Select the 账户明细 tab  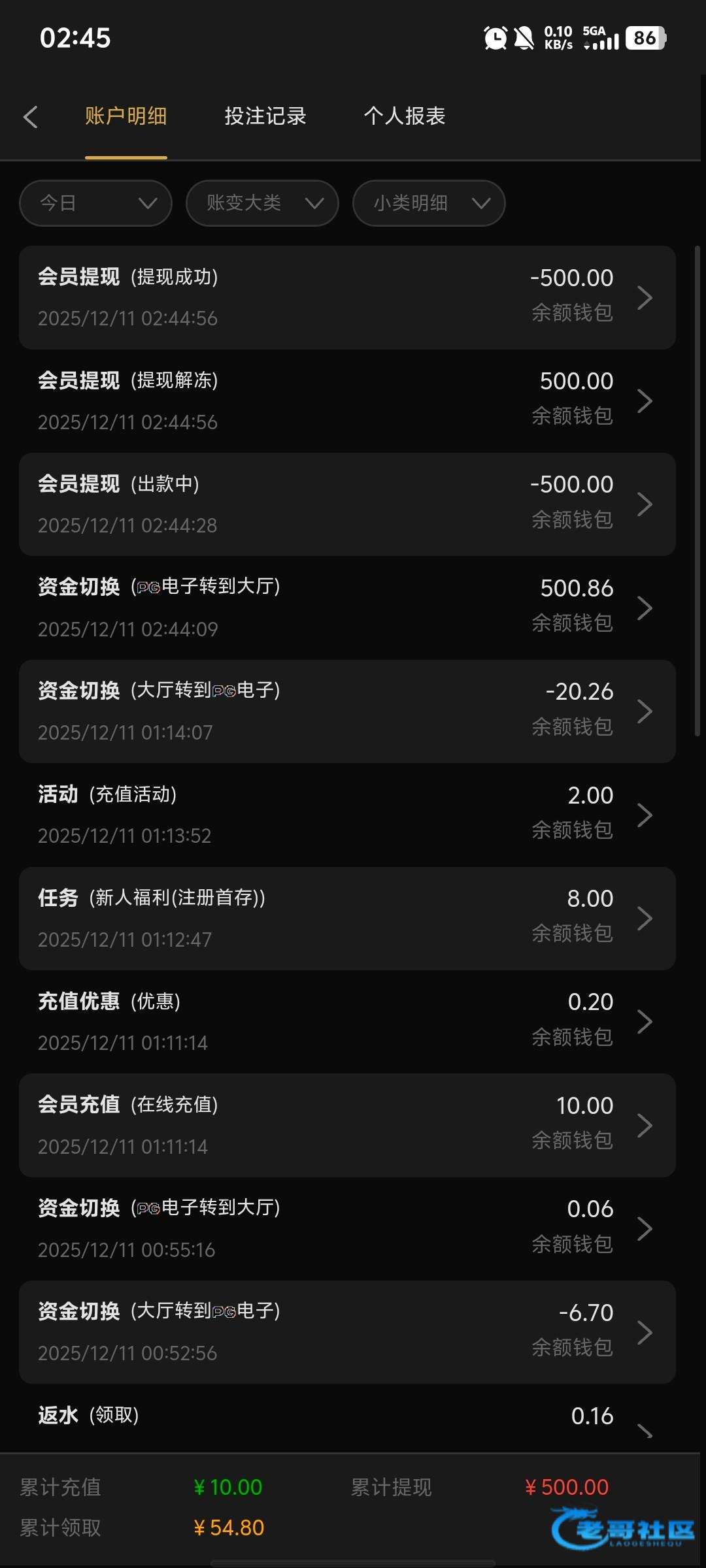point(126,116)
